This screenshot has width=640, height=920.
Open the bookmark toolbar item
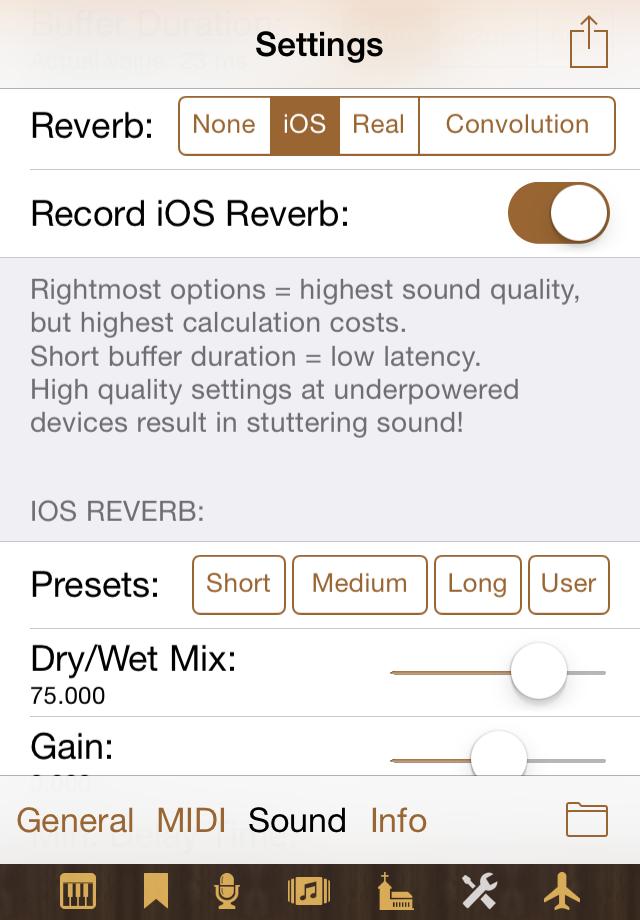pos(155,891)
